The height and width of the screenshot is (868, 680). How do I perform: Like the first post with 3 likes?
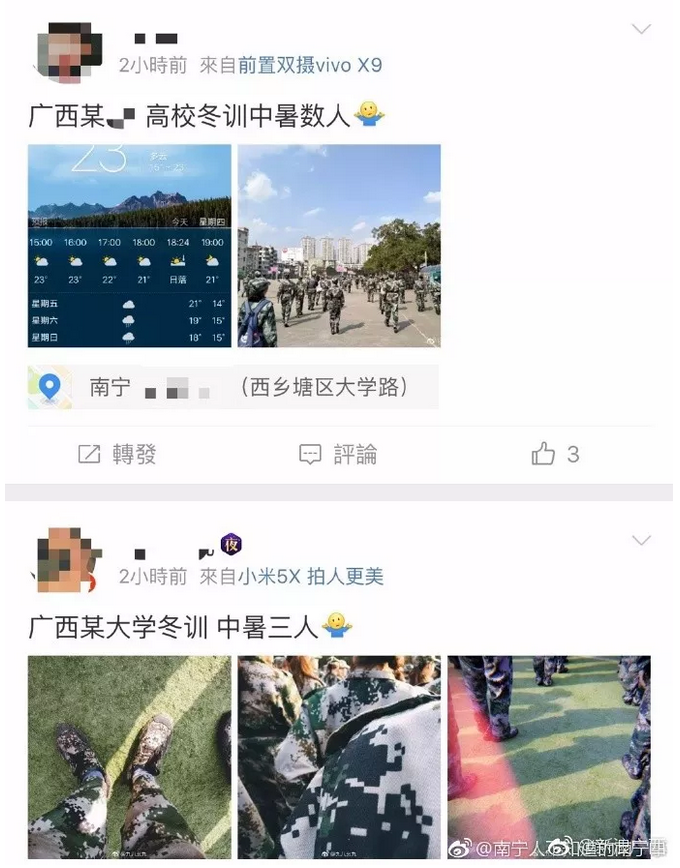tap(555, 455)
